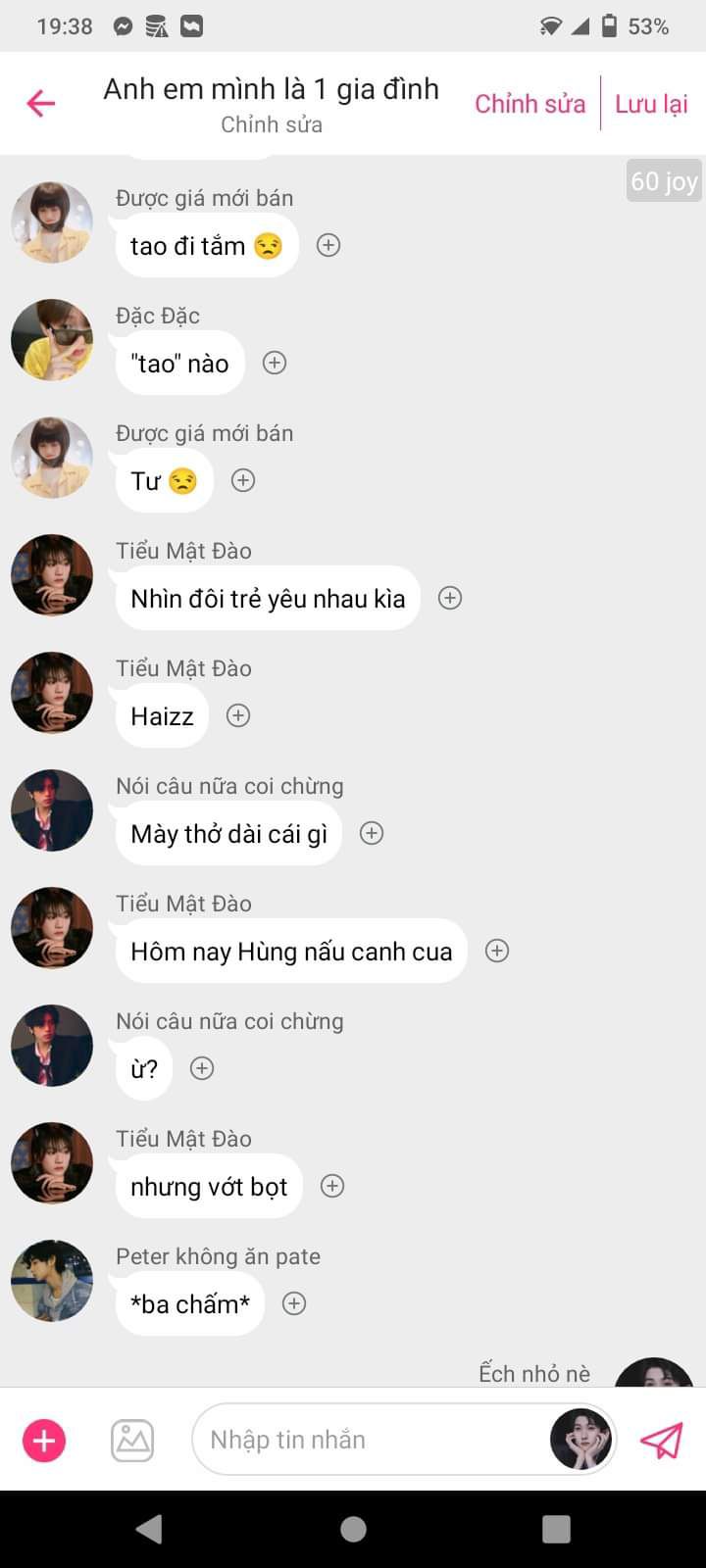Return to the Android home screen
The width and height of the screenshot is (706, 1568).
tap(353, 1529)
